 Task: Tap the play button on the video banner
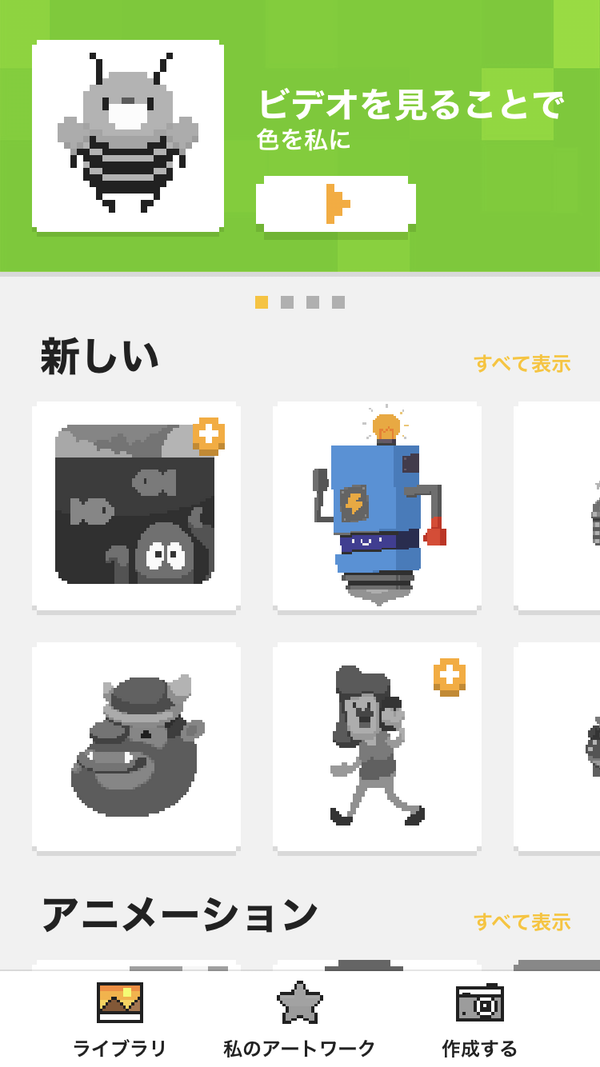pos(336,203)
